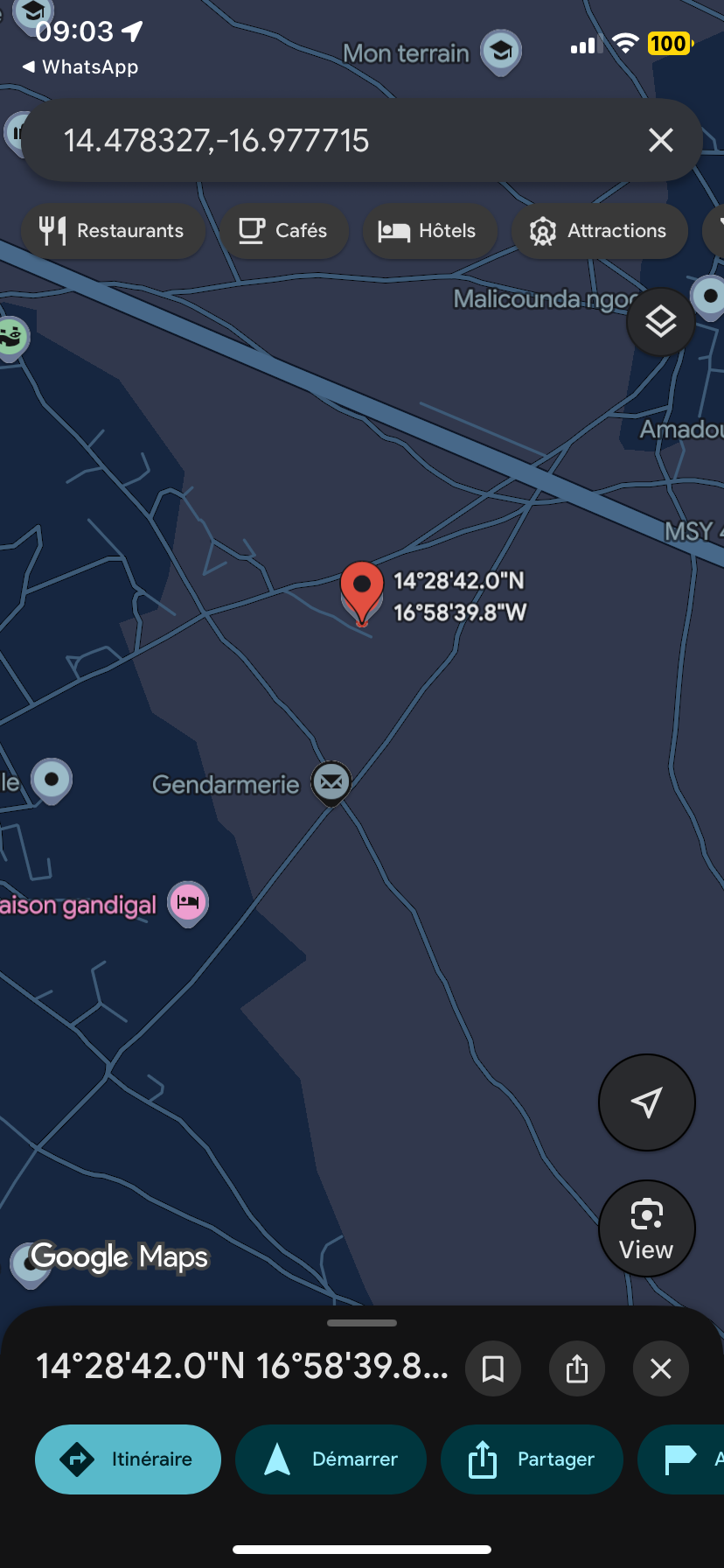The image size is (724, 1568).
Task: Select the Restaurants chip
Action: click(x=113, y=231)
